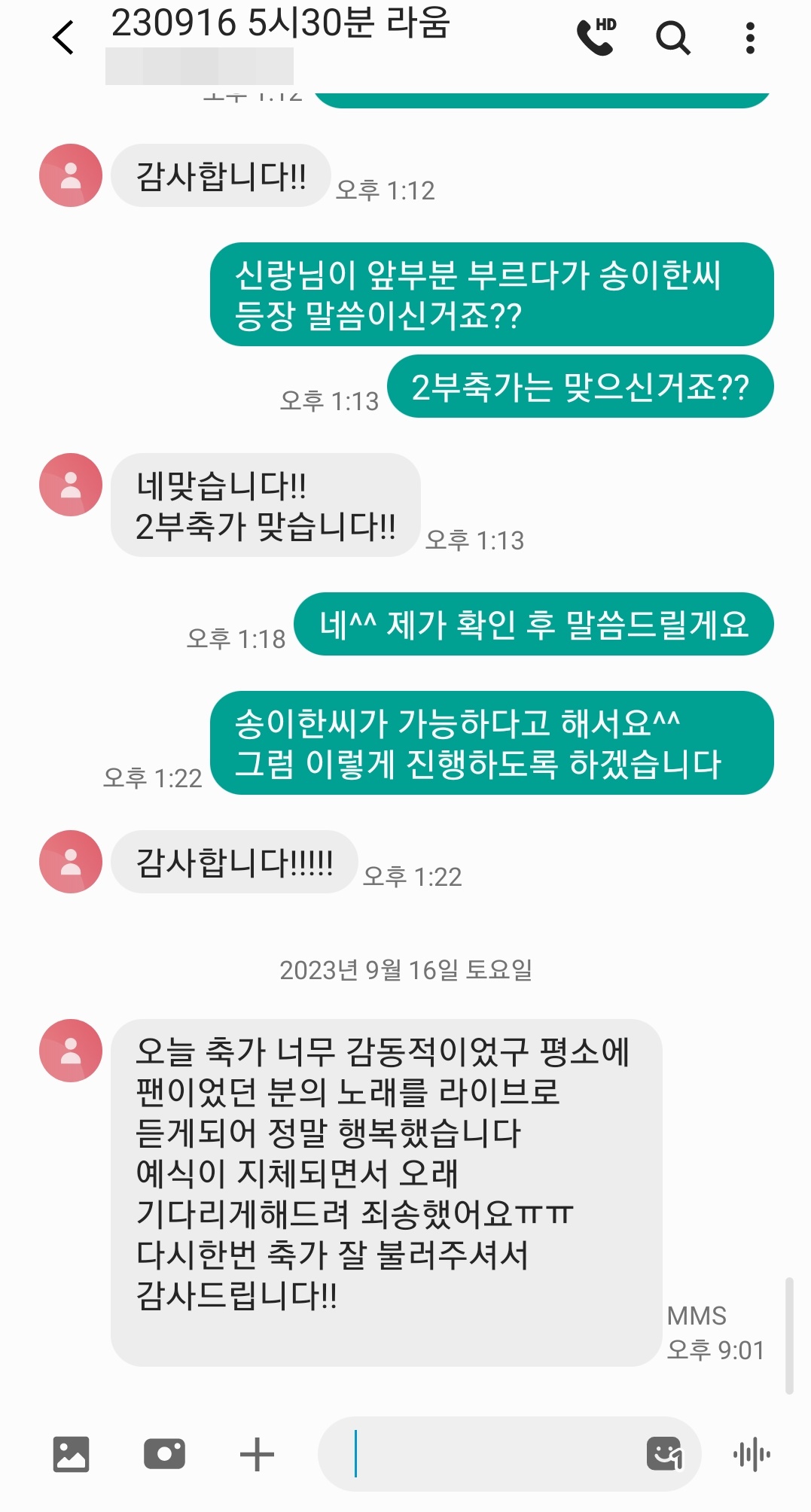This screenshot has width=811, height=1512.
Task: Open the sticker and emoji picker
Action: click(664, 1454)
